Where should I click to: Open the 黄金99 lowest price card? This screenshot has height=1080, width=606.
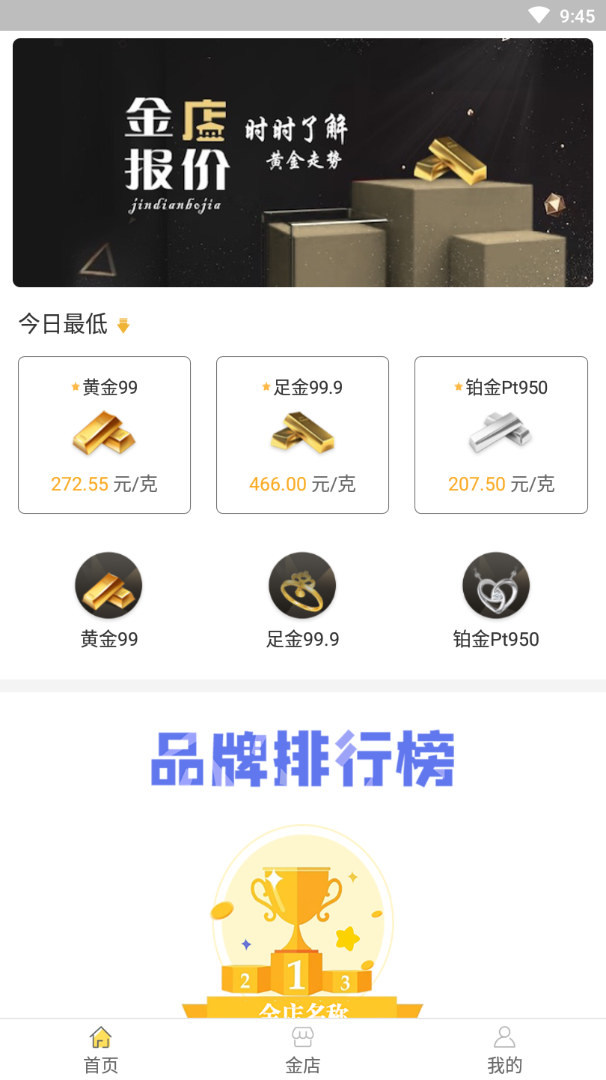pos(104,435)
